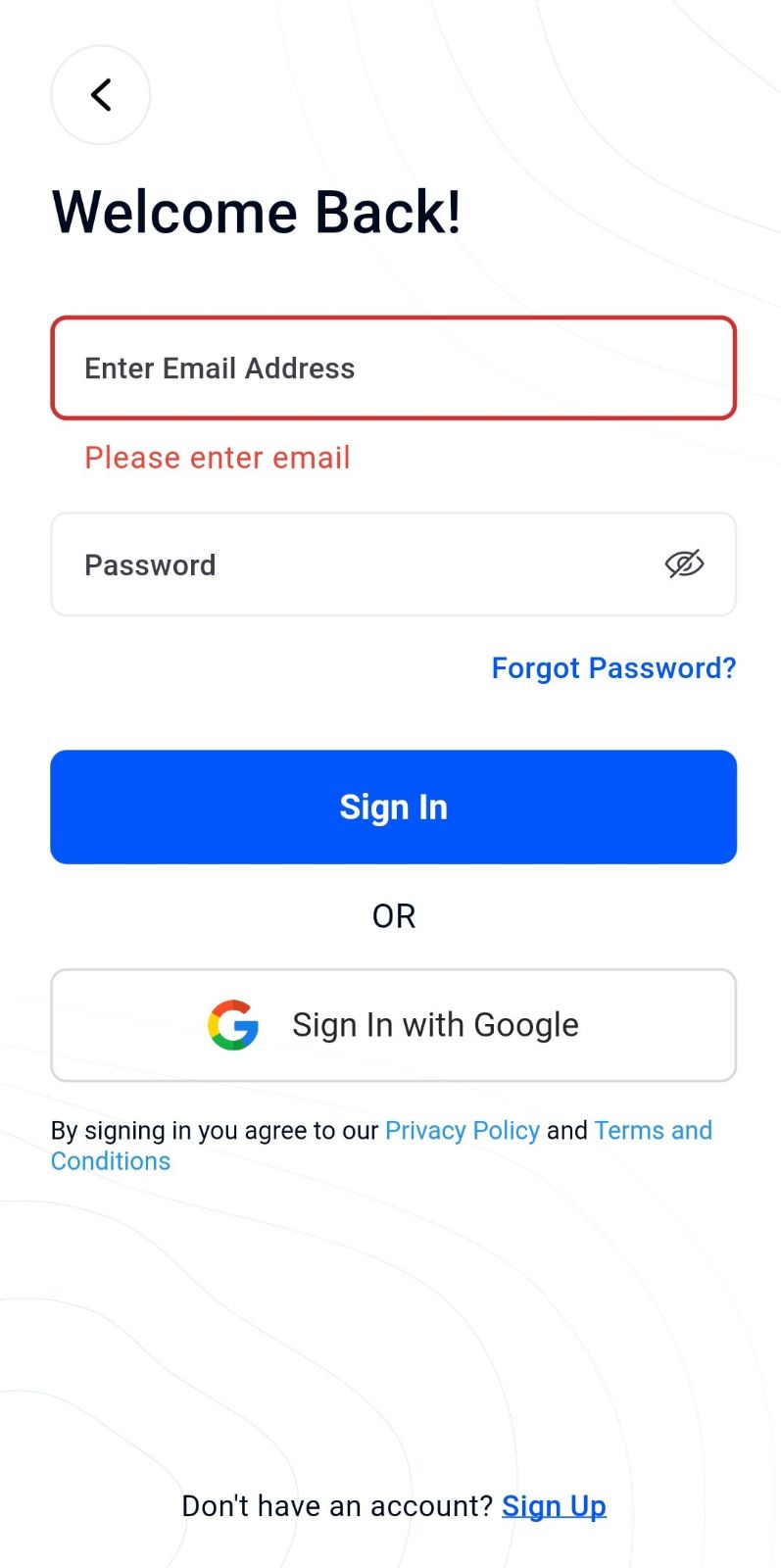The width and height of the screenshot is (781, 1568).
Task: Open the Forgot Password? link
Action: coord(613,668)
